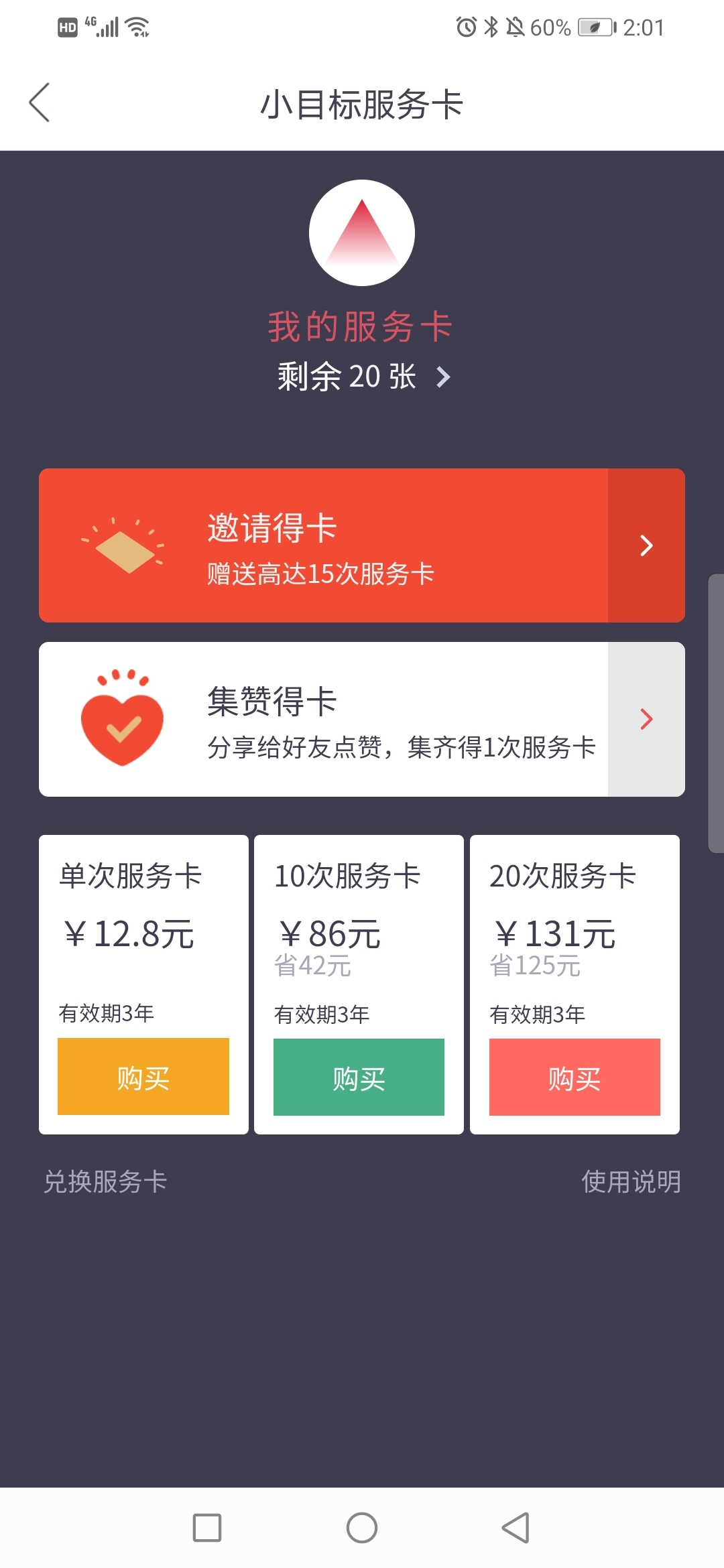Buy the 20次服务卡 for ¥131
This screenshot has width=724, height=1568.
575,1077
